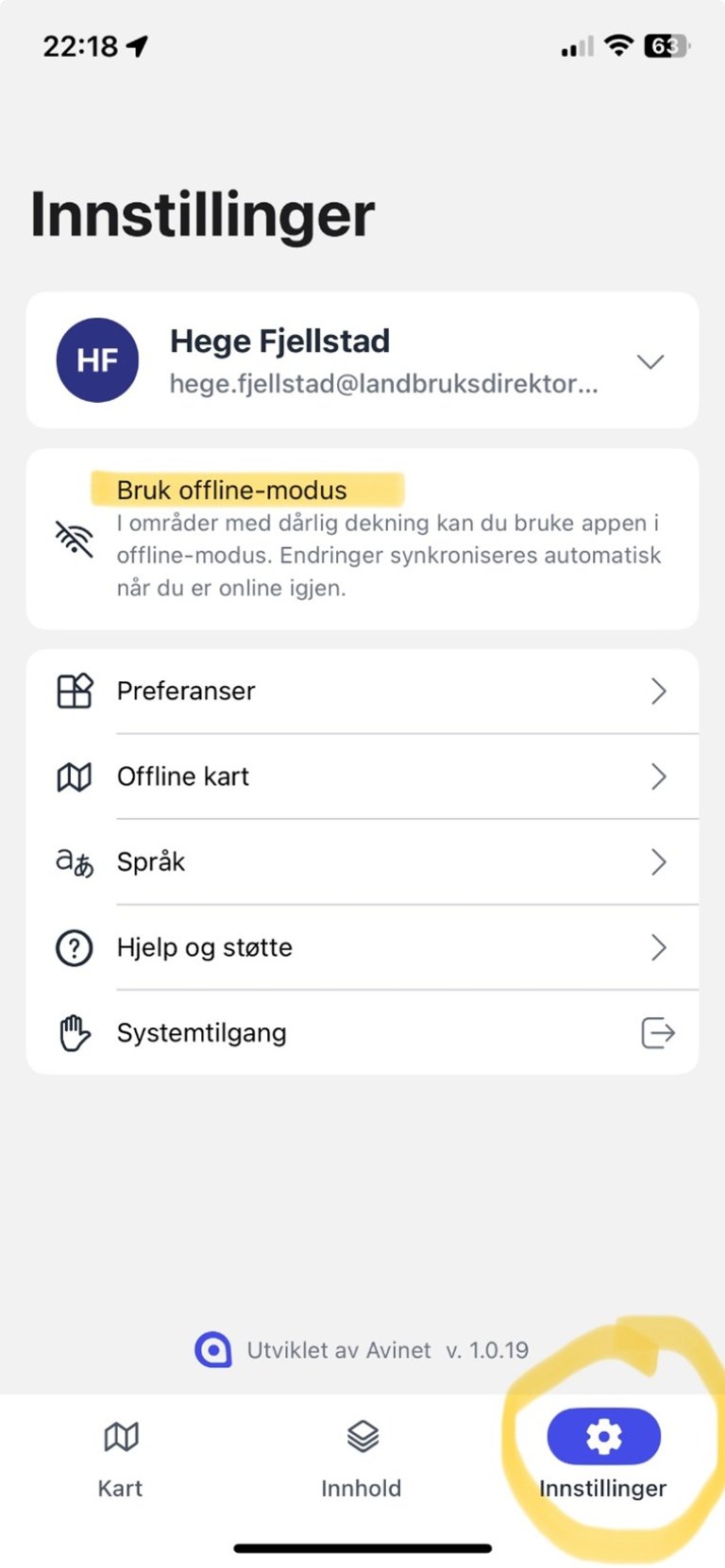Select the Kart map icon in bottom bar
This screenshot has height=1568, width=725.
click(120, 1436)
